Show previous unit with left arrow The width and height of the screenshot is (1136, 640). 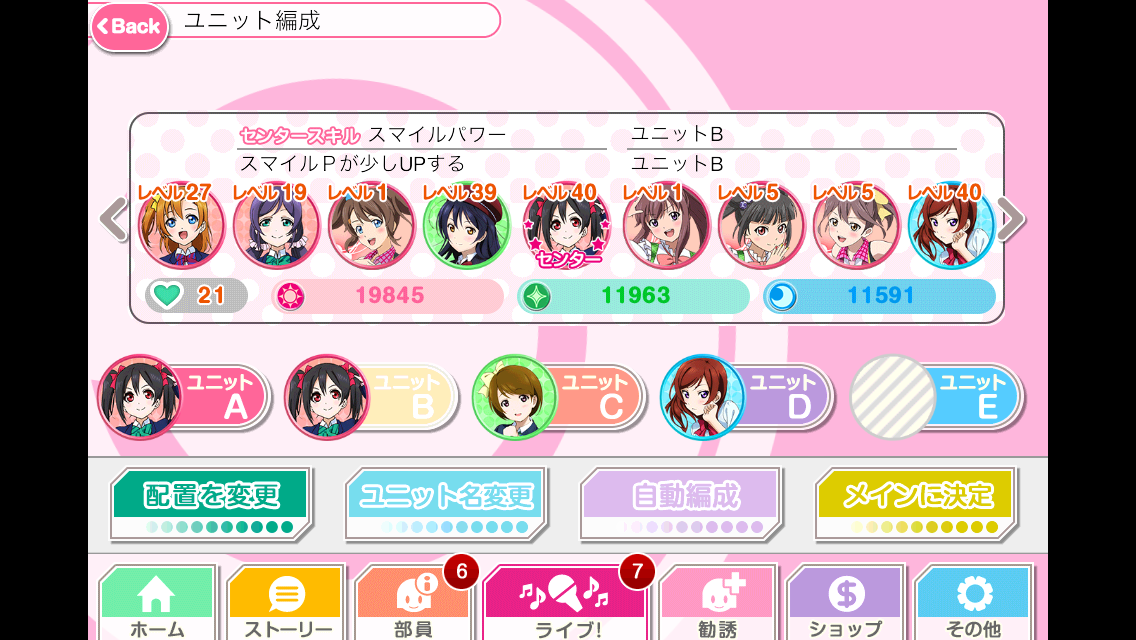[113, 220]
